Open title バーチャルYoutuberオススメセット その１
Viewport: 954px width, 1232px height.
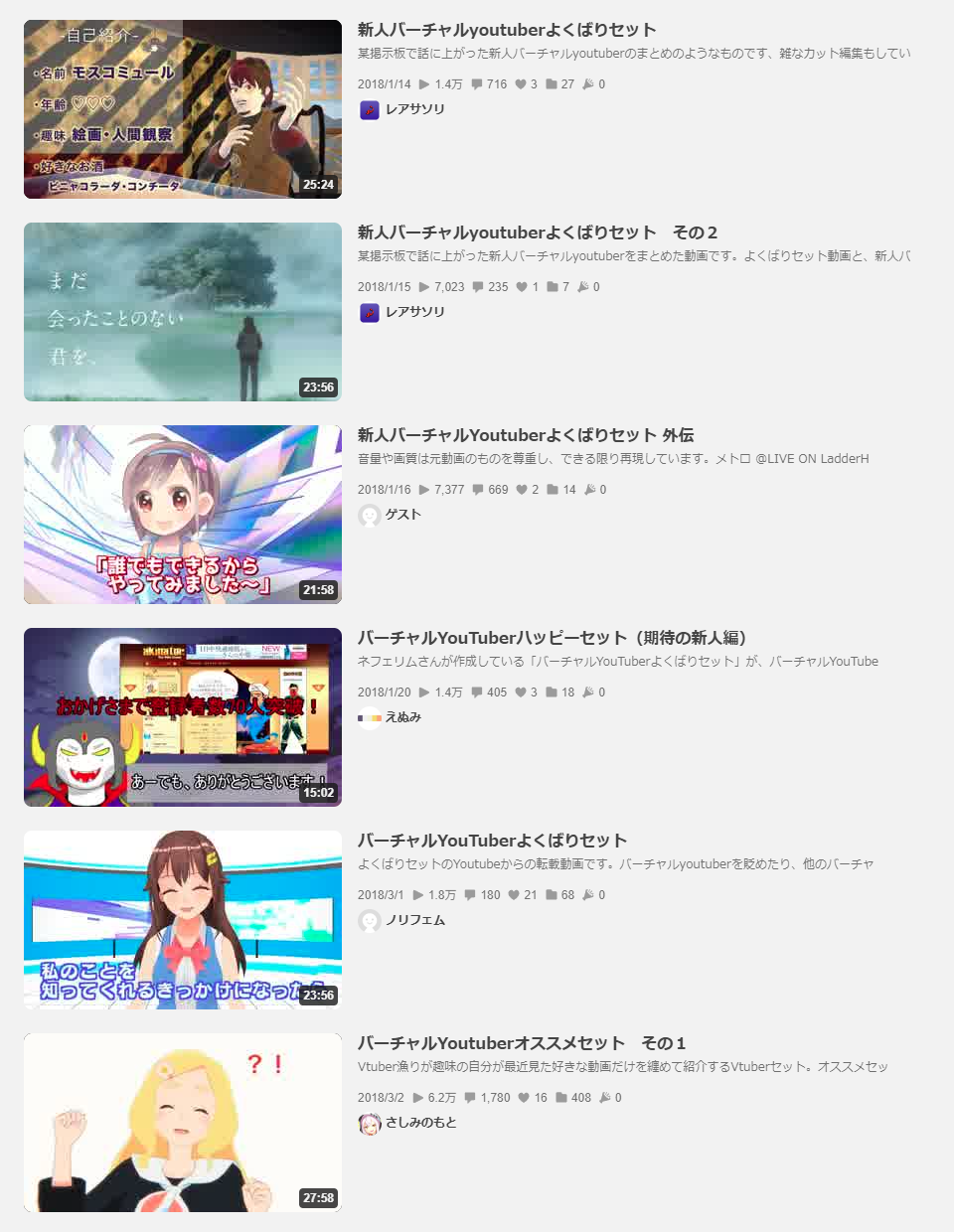521,1043
